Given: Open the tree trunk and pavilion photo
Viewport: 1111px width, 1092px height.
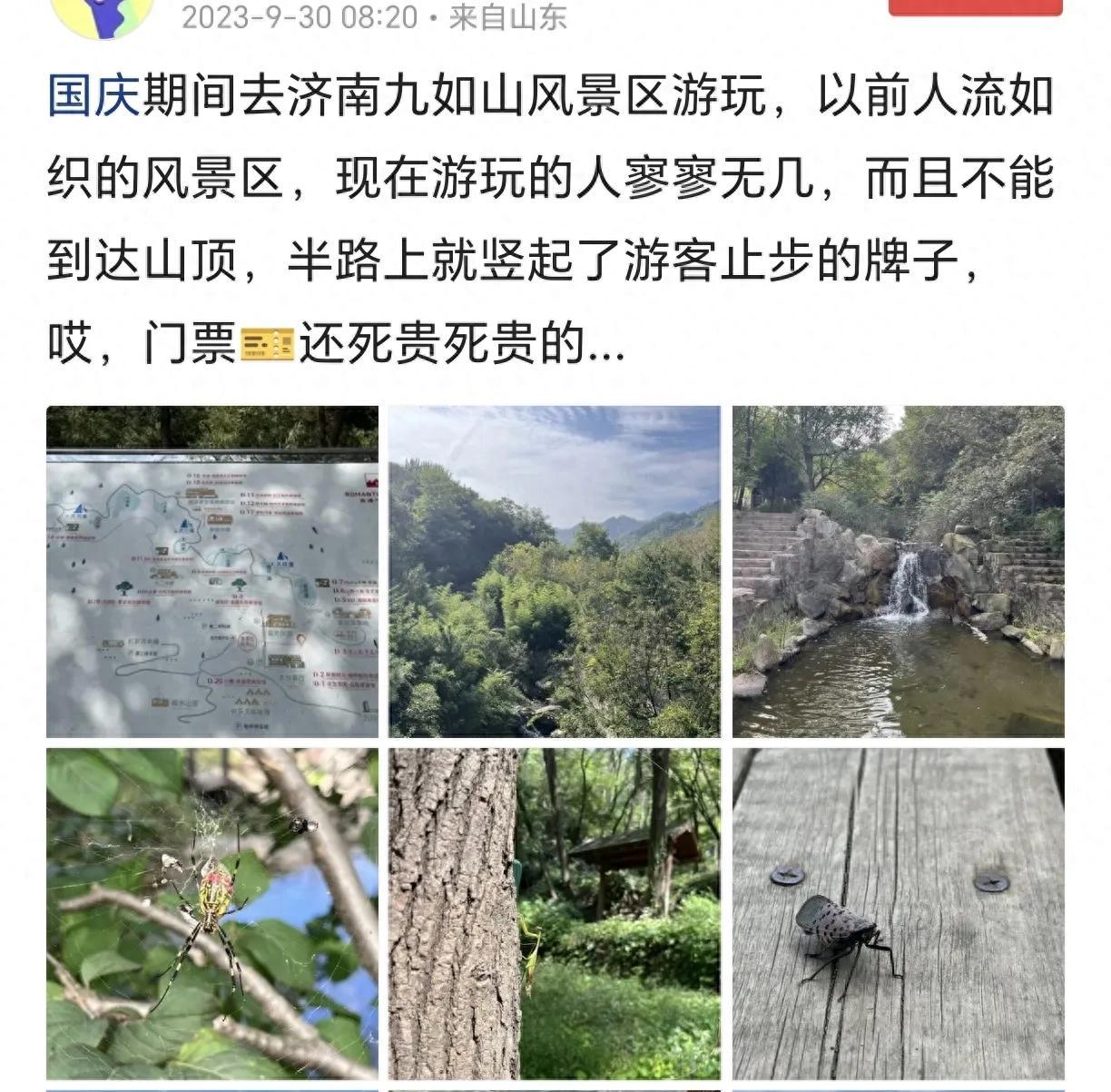Looking at the screenshot, I should coord(554,913).
